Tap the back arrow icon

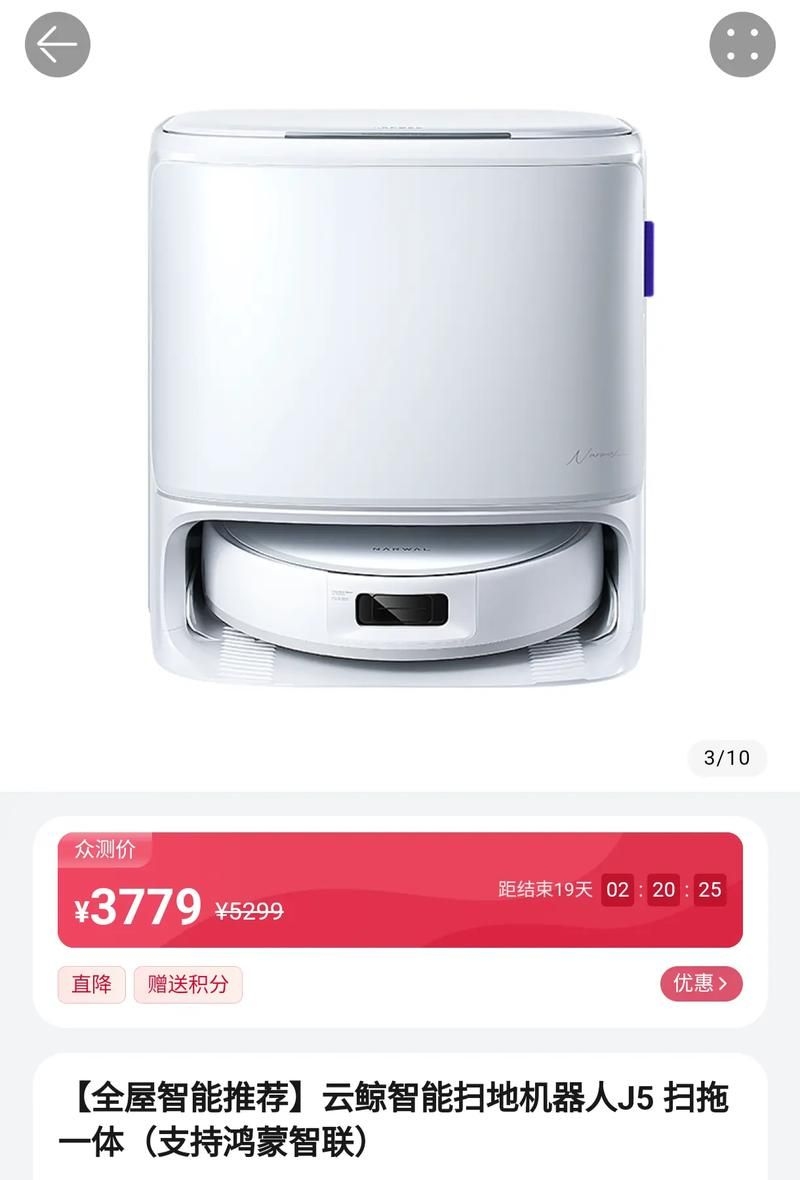click(x=58, y=44)
